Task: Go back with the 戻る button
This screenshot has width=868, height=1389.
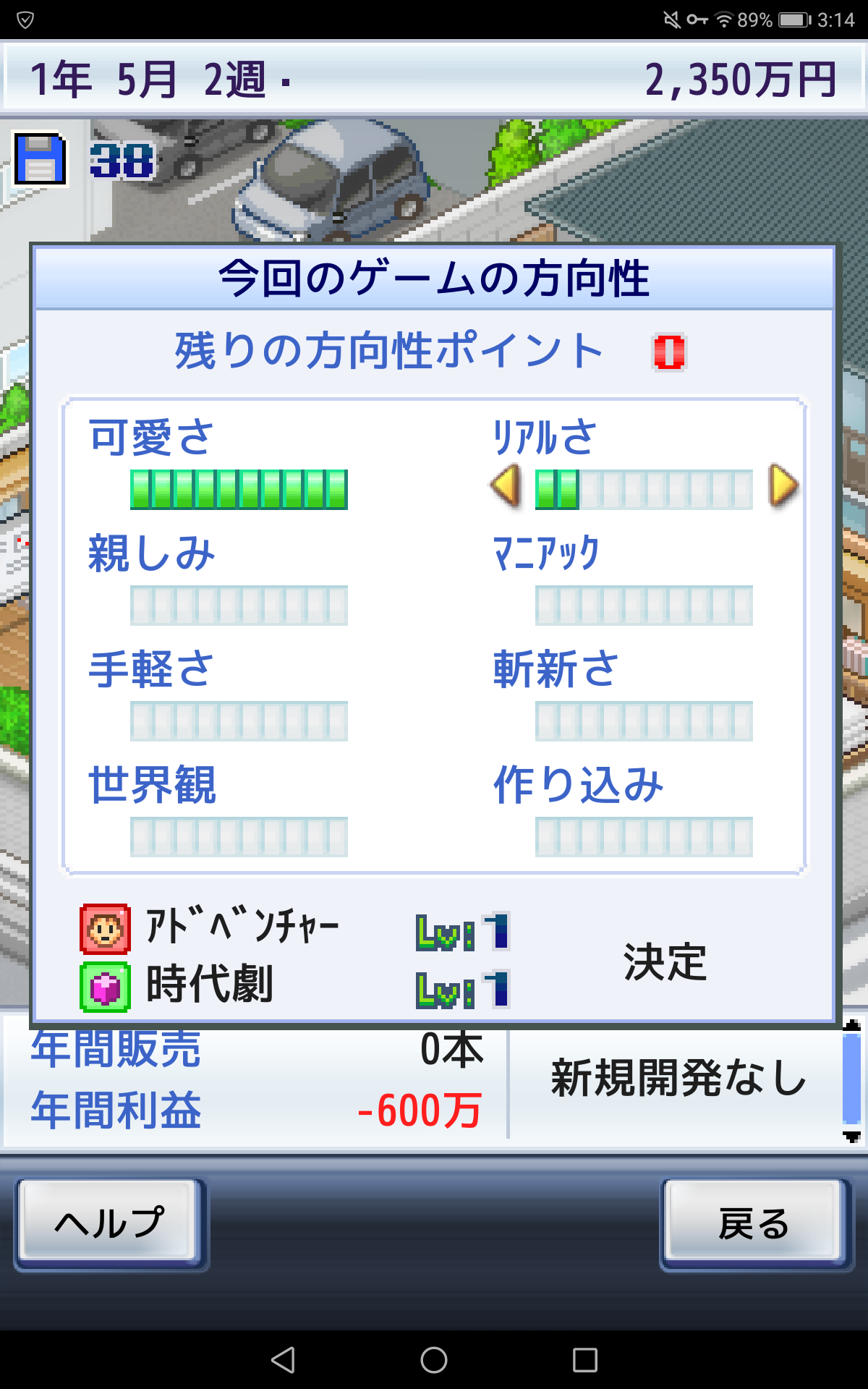Action: [x=755, y=1223]
